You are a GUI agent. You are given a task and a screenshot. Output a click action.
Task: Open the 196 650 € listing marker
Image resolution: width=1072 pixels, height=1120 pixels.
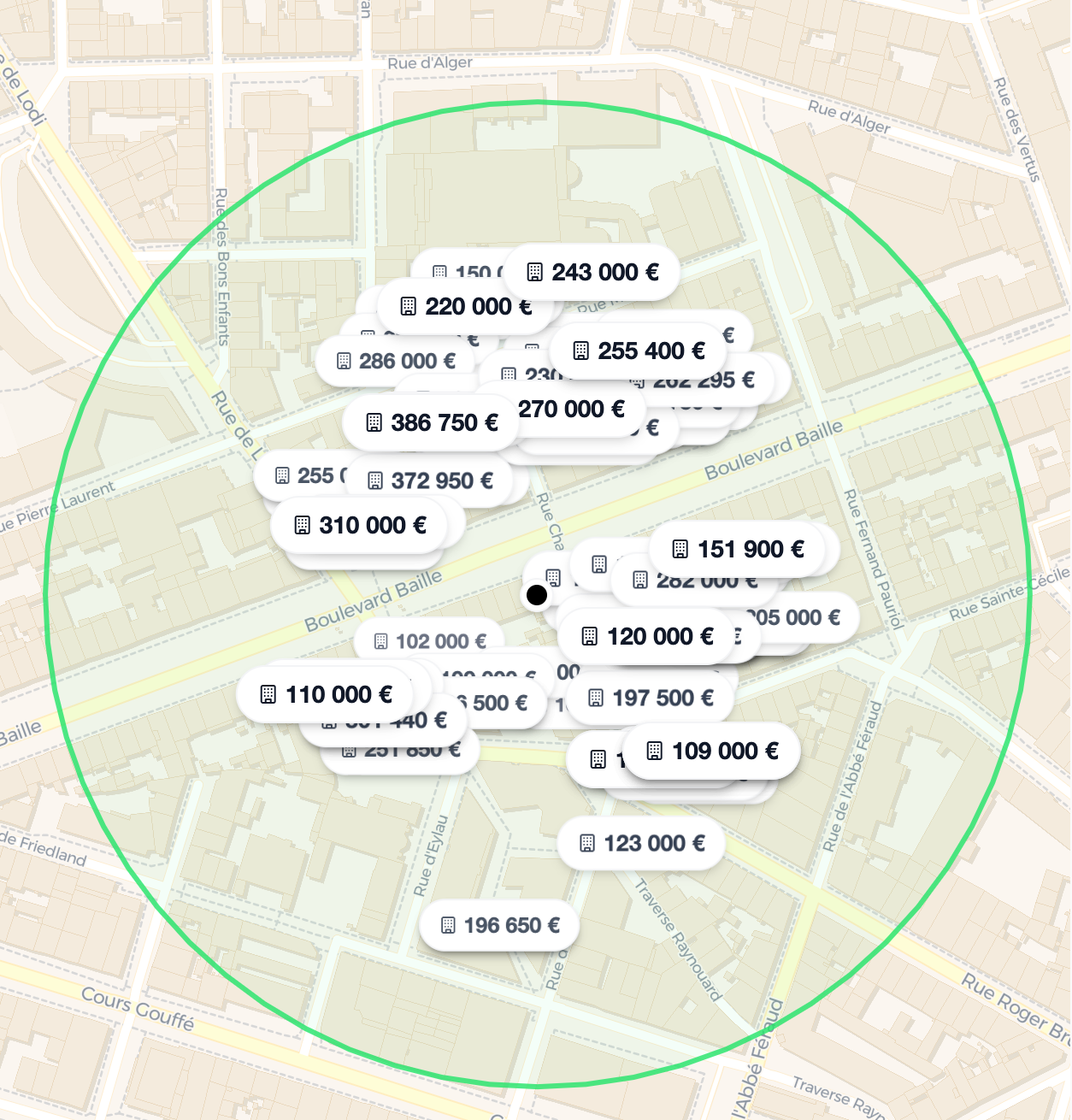500,926
